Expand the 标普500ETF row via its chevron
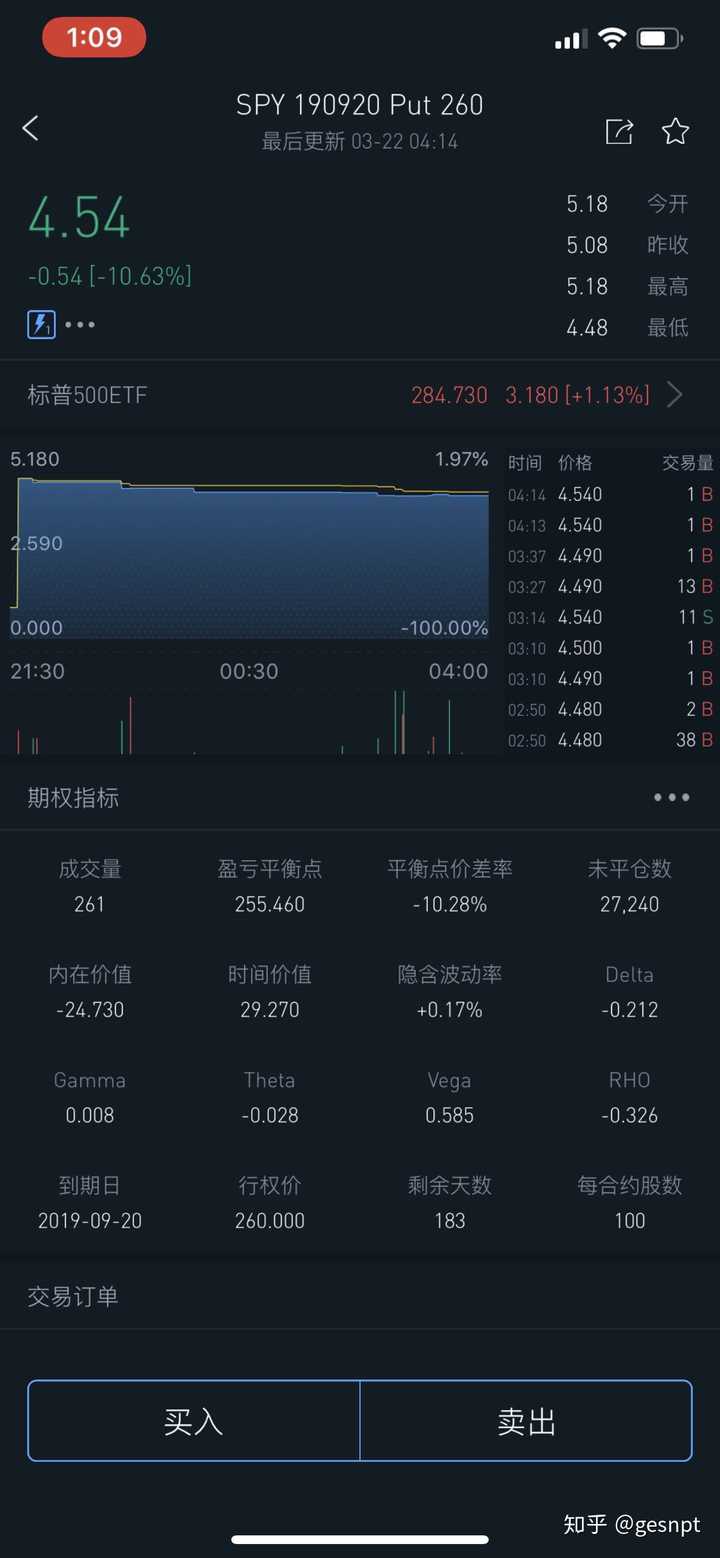Viewport: 720px width, 1558px height. (x=674, y=394)
